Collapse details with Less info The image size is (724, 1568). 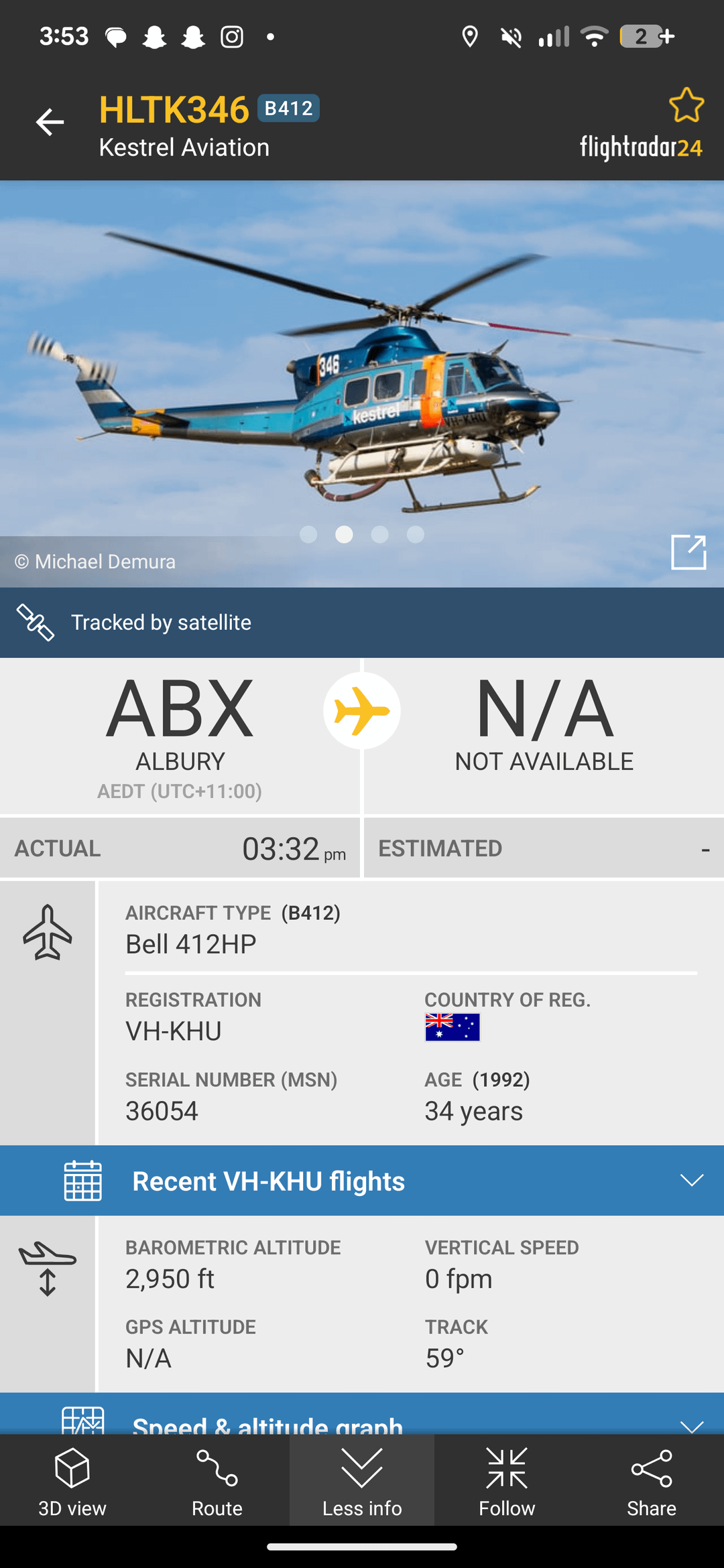(x=362, y=1481)
